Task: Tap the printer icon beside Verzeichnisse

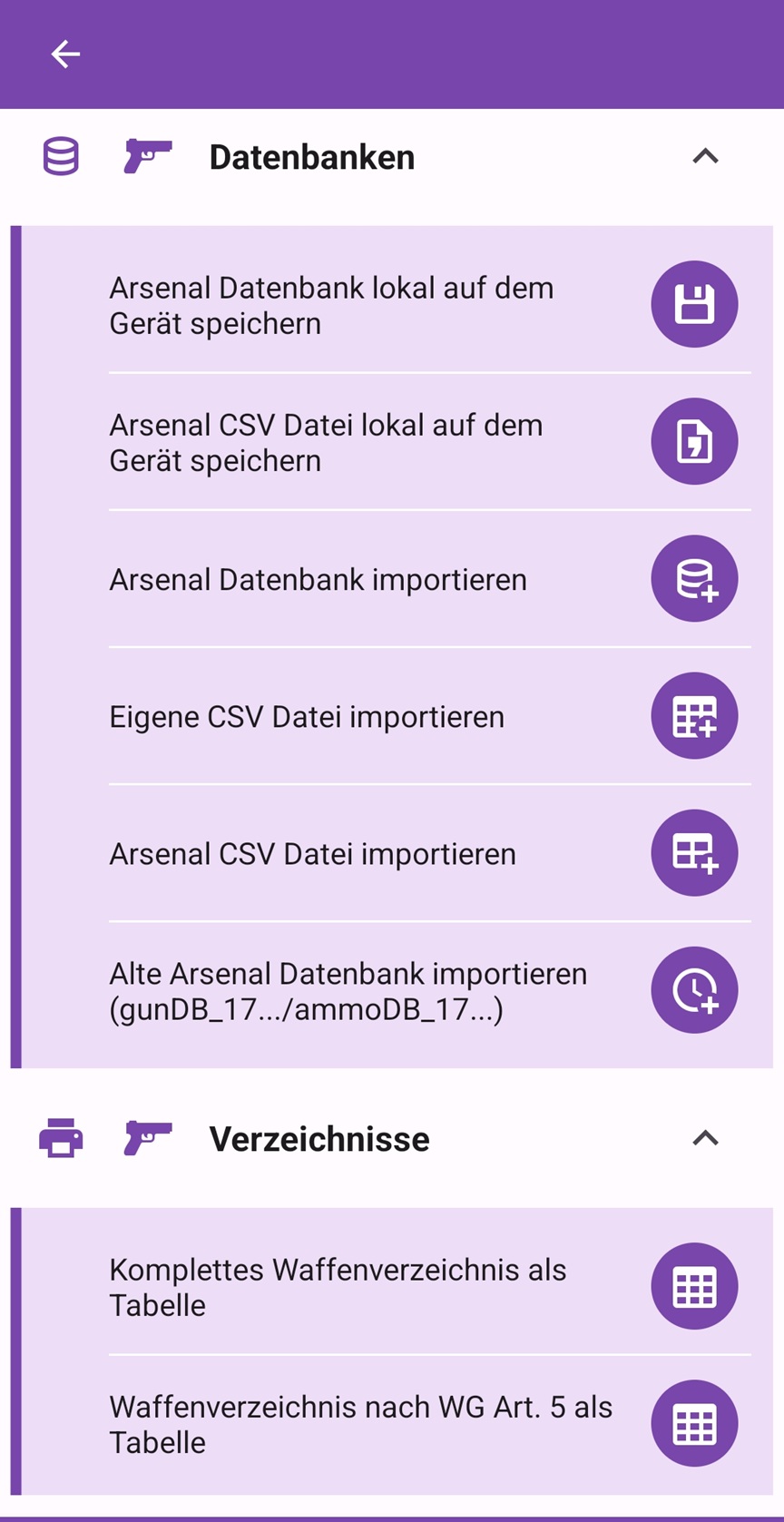Action: click(59, 1138)
